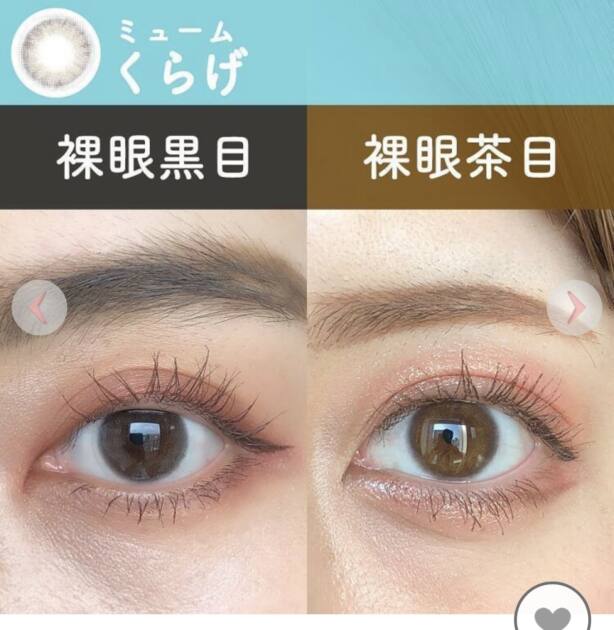
Task: Go to the previous carousel image
Action: click(40, 308)
